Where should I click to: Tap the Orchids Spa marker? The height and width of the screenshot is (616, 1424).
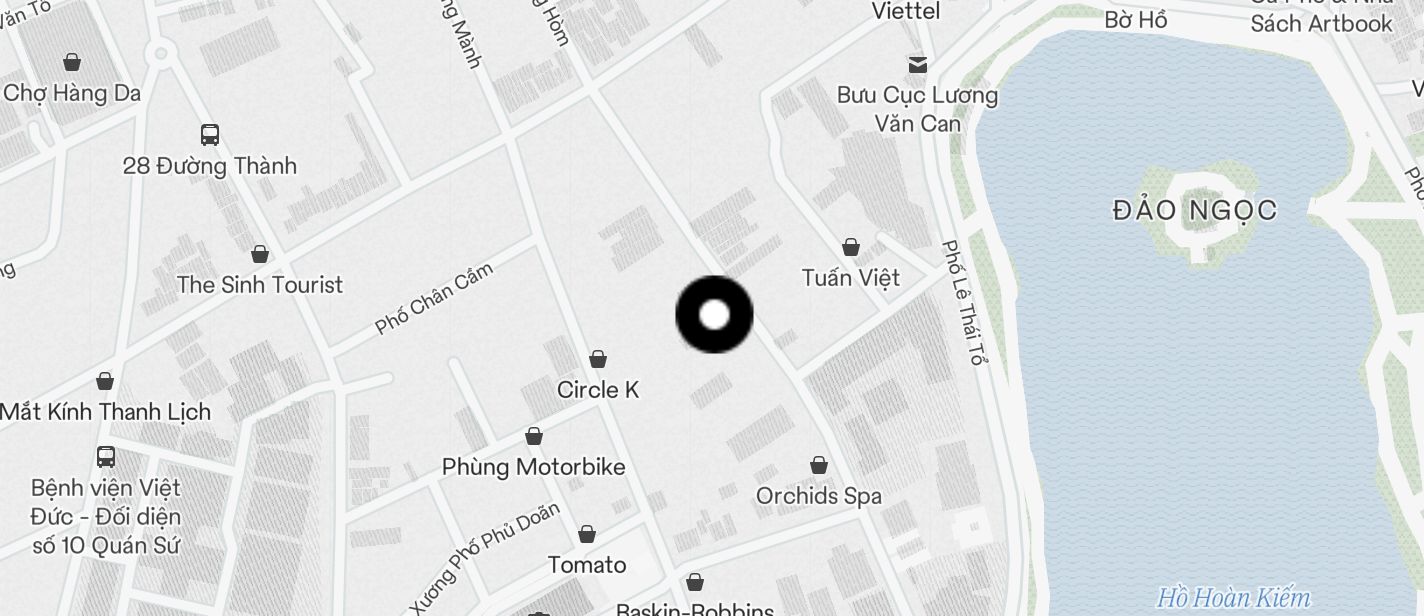(819, 466)
